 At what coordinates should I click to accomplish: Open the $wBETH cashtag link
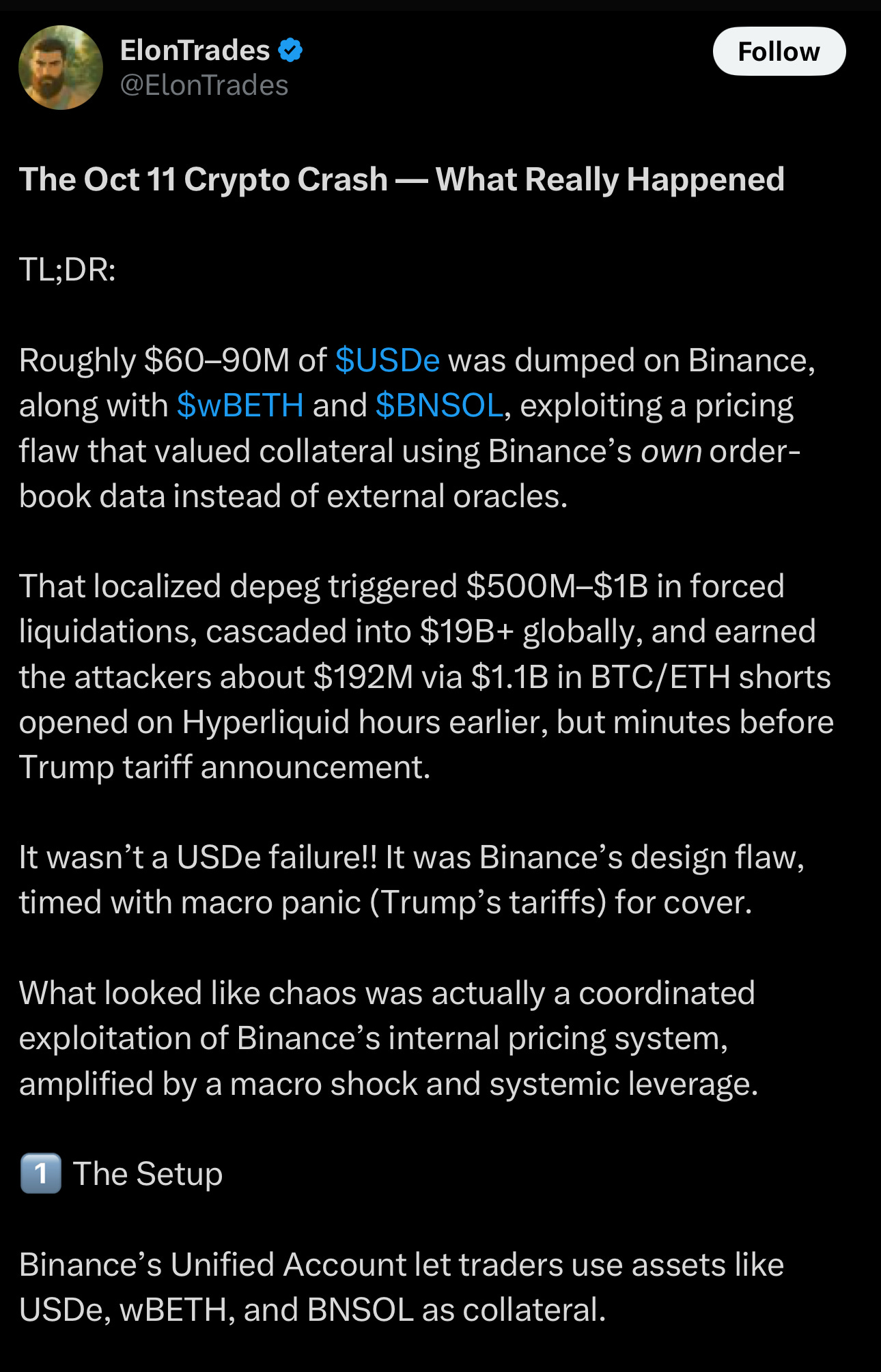pos(240,405)
